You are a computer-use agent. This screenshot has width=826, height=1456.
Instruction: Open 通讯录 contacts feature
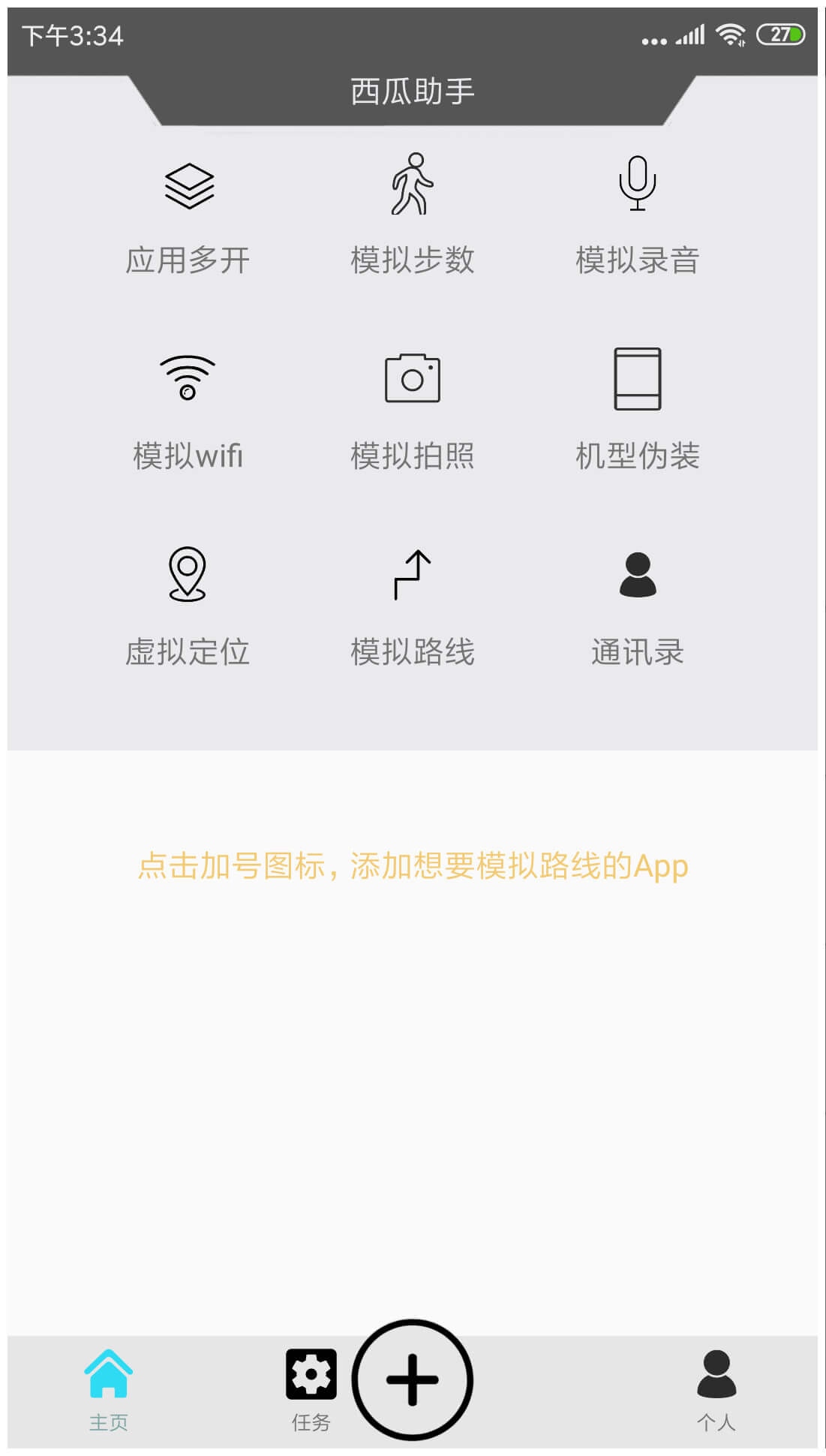tap(638, 609)
